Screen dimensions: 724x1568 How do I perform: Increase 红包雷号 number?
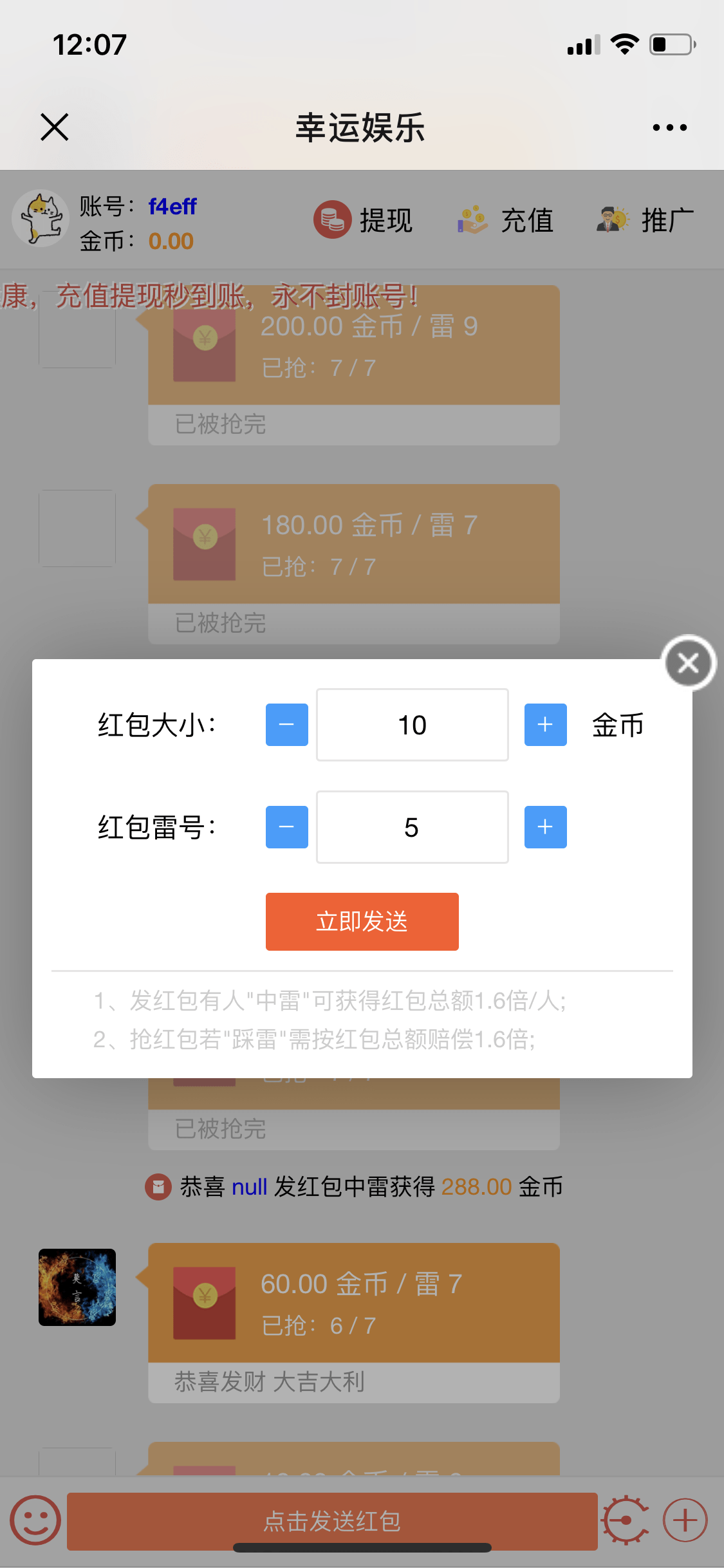(545, 827)
